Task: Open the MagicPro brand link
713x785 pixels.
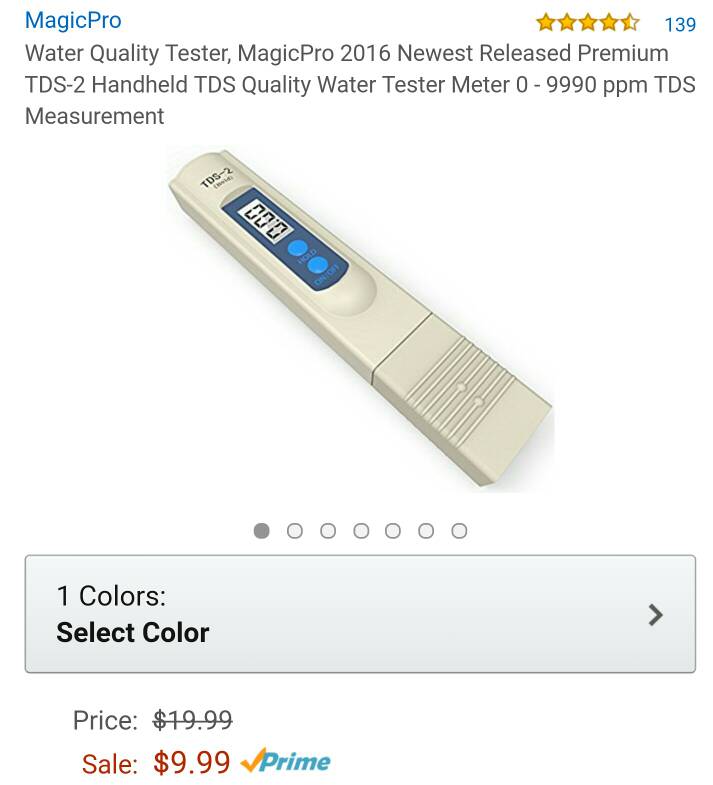Action: point(73,20)
